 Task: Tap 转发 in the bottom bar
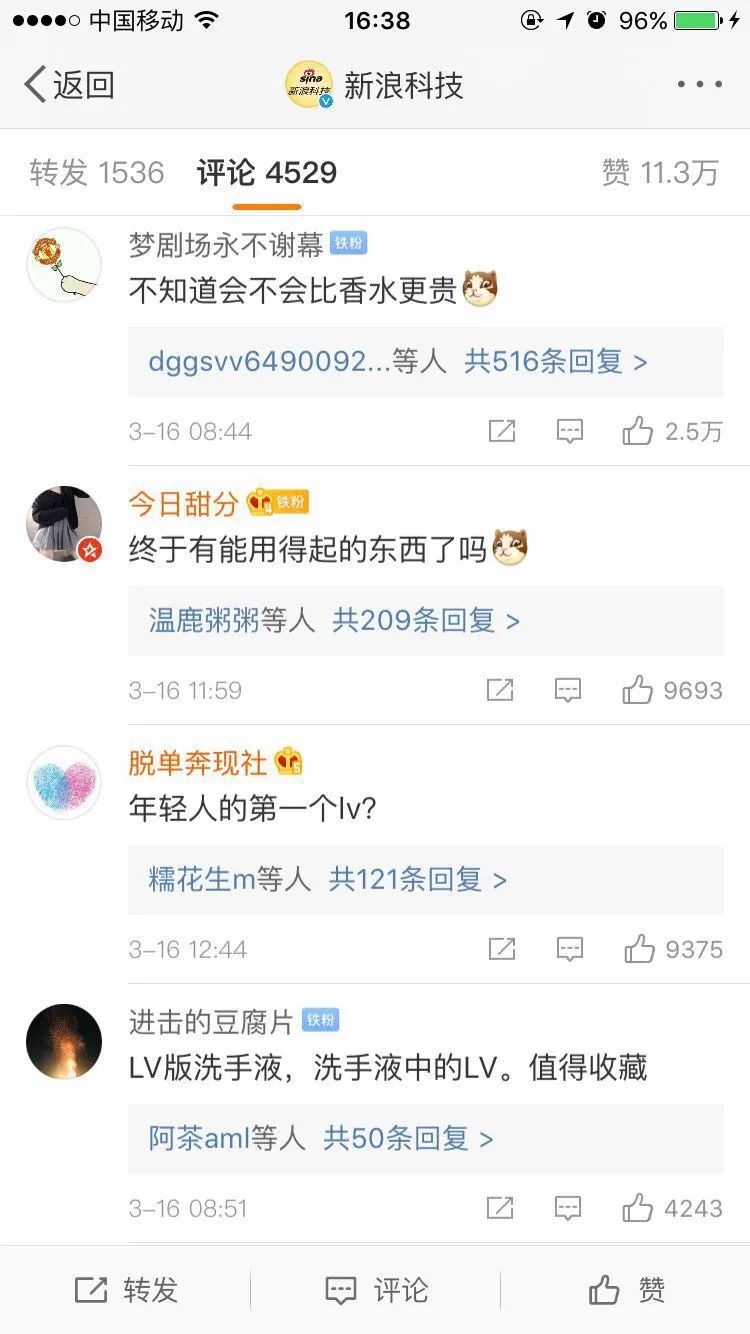125,1290
